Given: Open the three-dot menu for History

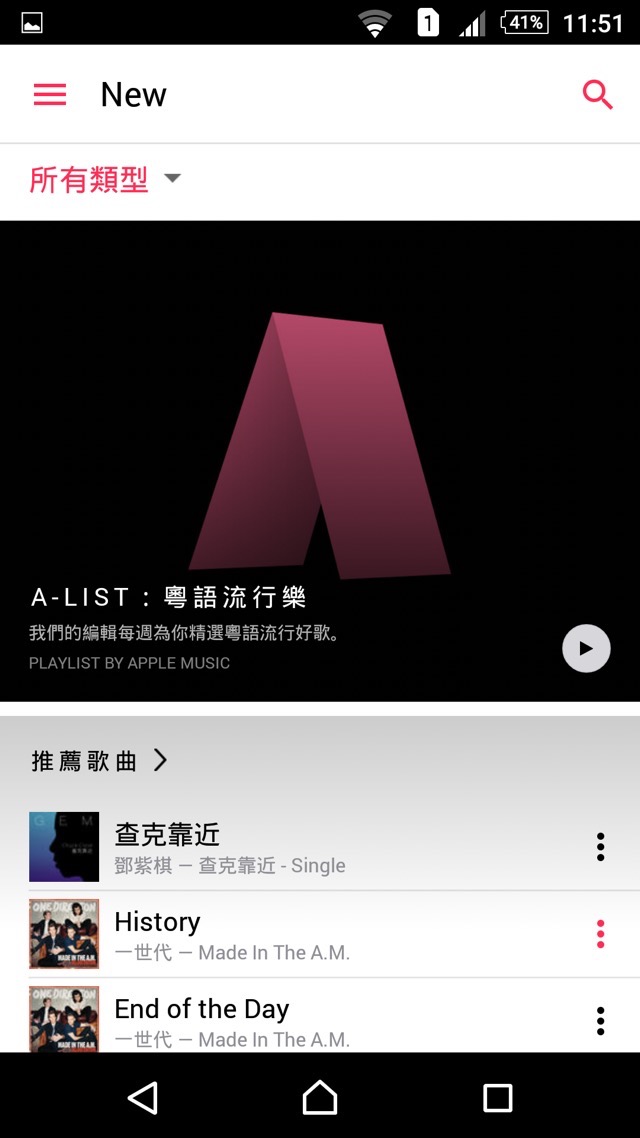Looking at the screenshot, I should (600, 934).
